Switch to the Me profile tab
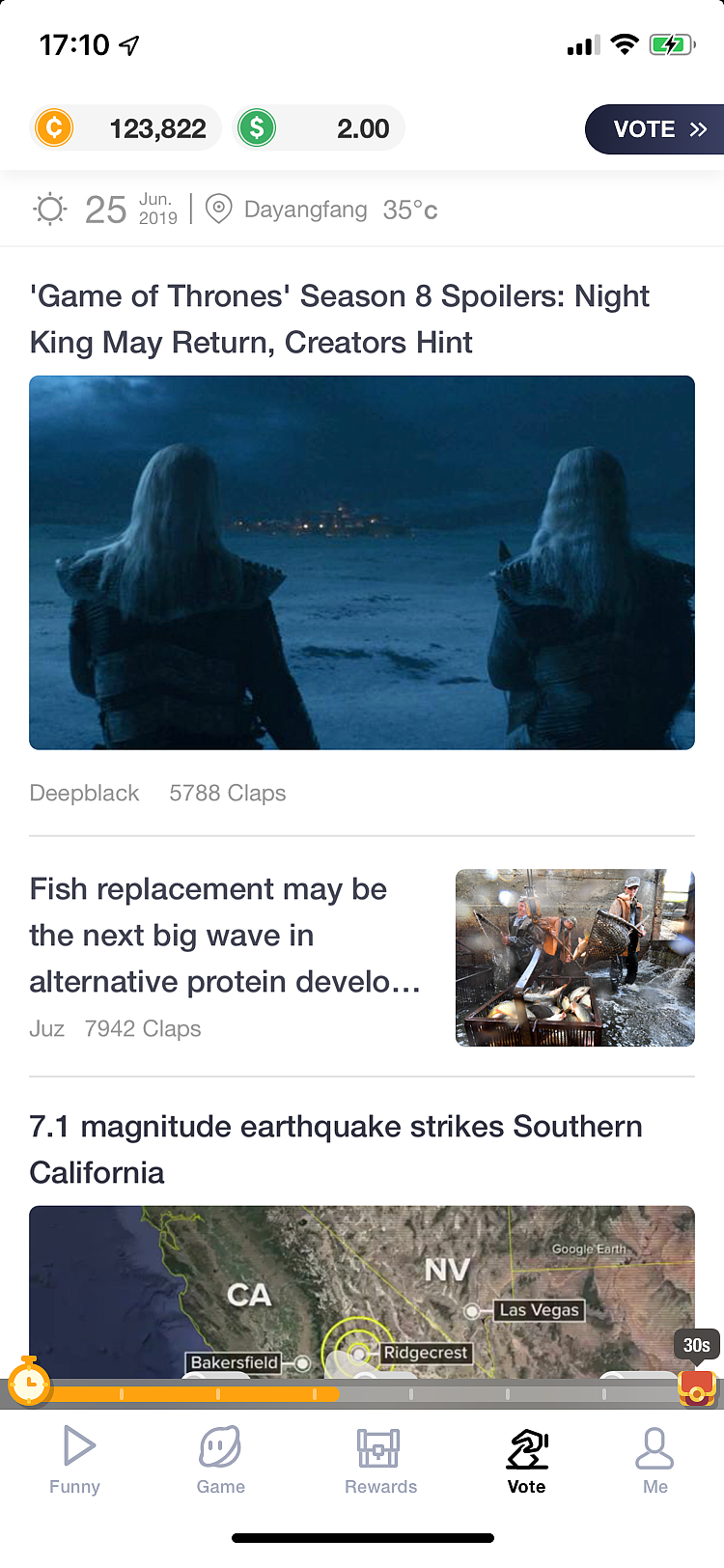This screenshot has width=724, height=1568. click(x=654, y=1460)
